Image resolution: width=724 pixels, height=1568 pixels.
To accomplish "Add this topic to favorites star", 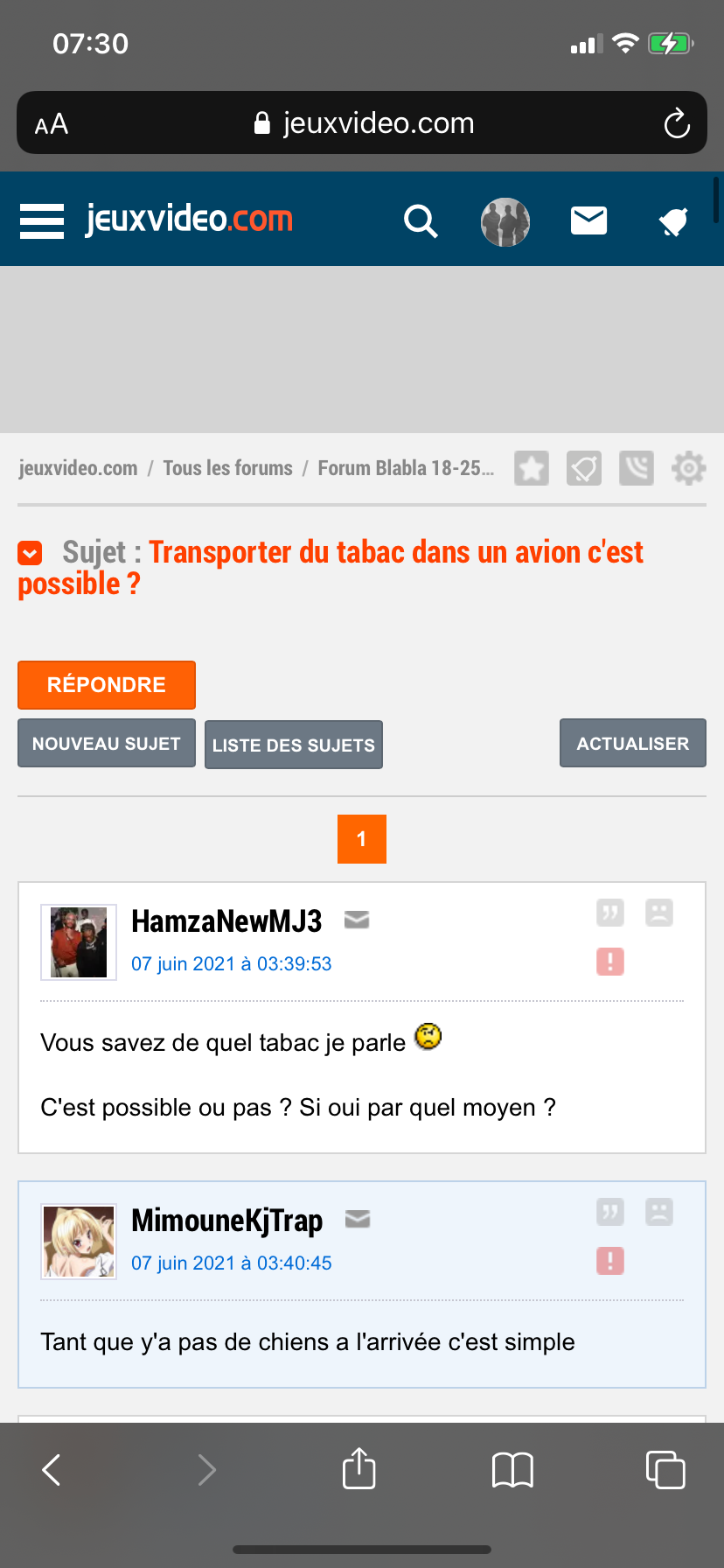I will [532, 468].
